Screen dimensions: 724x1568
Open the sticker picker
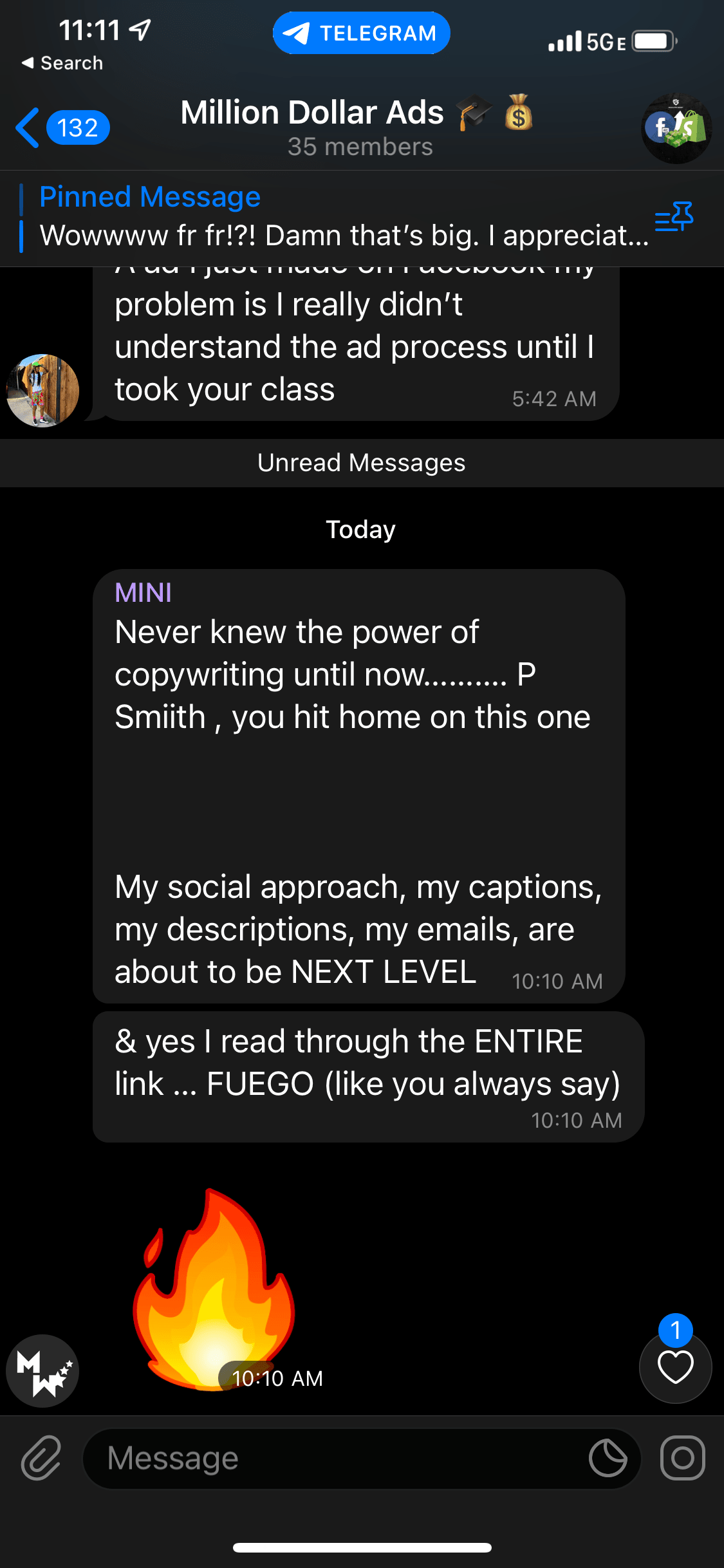coord(608,1458)
